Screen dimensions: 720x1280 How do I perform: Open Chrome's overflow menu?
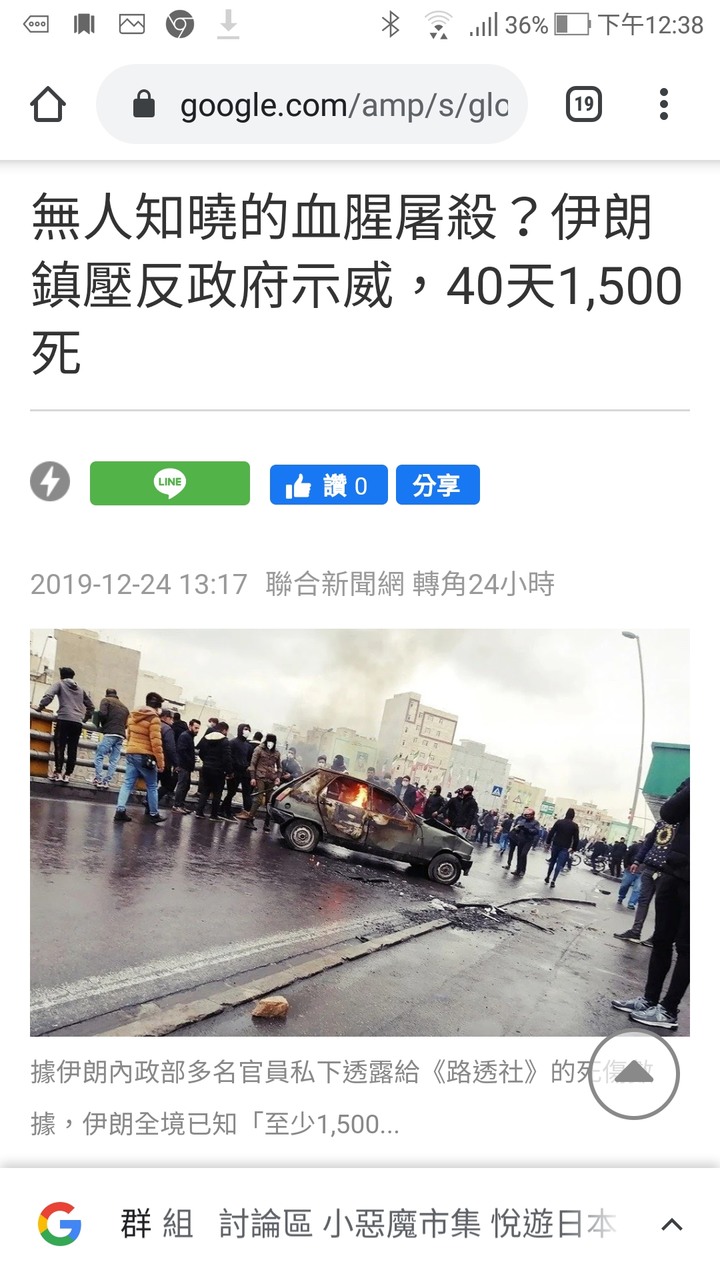pyautogui.click(x=664, y=105)
